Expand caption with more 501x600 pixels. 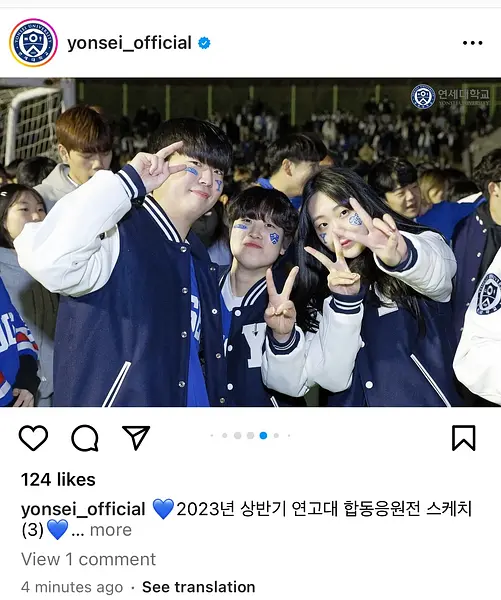coord(111,530)
